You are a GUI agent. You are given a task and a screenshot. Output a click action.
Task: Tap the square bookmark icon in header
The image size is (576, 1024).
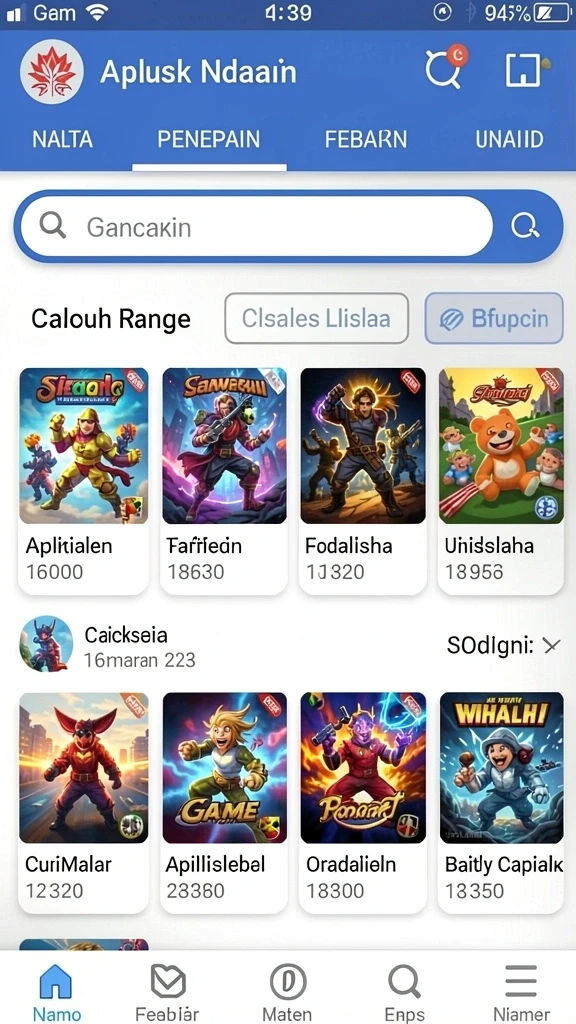pyautogui.click(x=524, y=70)
